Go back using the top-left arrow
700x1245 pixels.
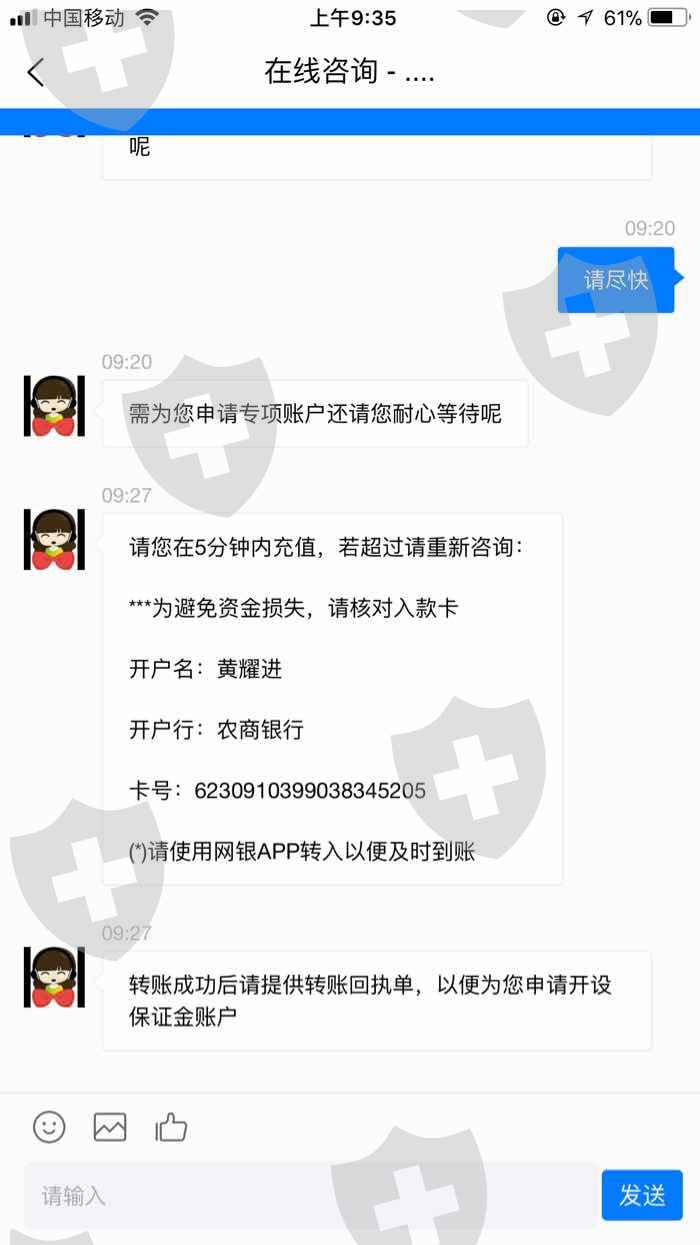coord(36,72)
